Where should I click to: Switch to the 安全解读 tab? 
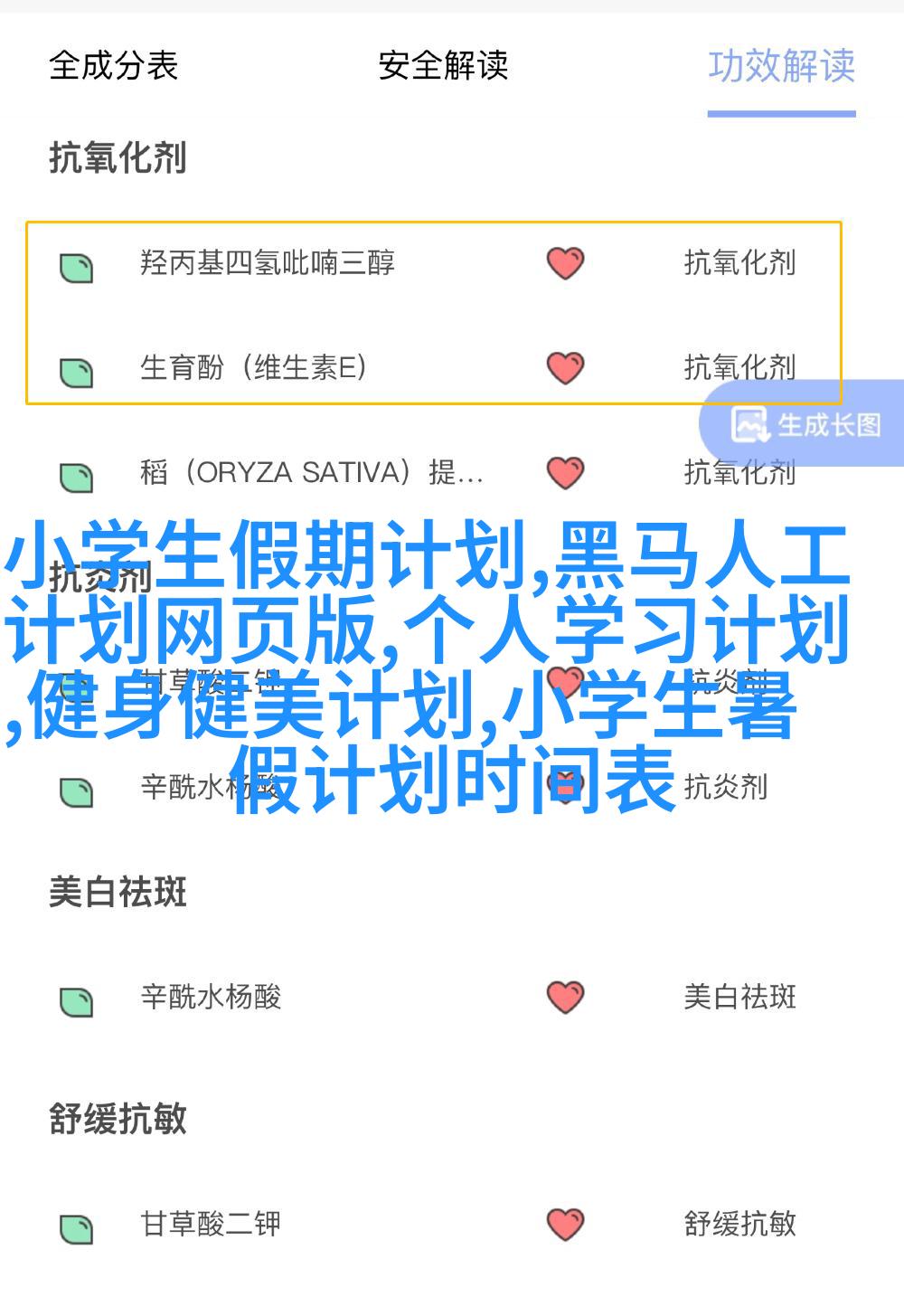coord(443,65)
